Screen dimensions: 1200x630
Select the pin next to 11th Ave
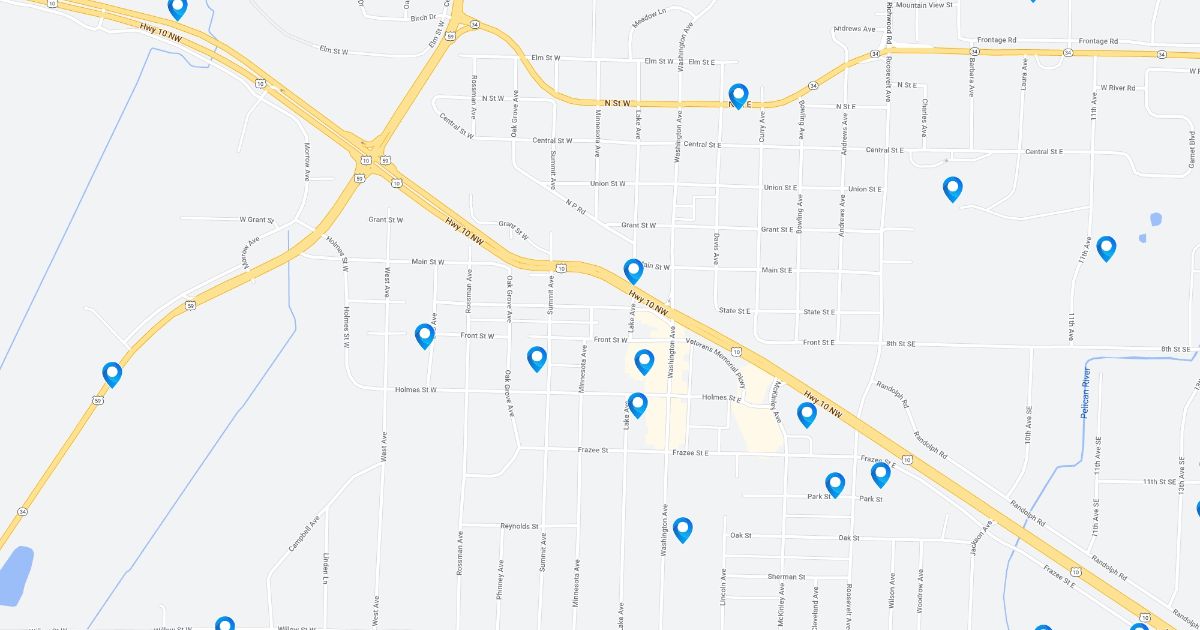(1106, 249)
